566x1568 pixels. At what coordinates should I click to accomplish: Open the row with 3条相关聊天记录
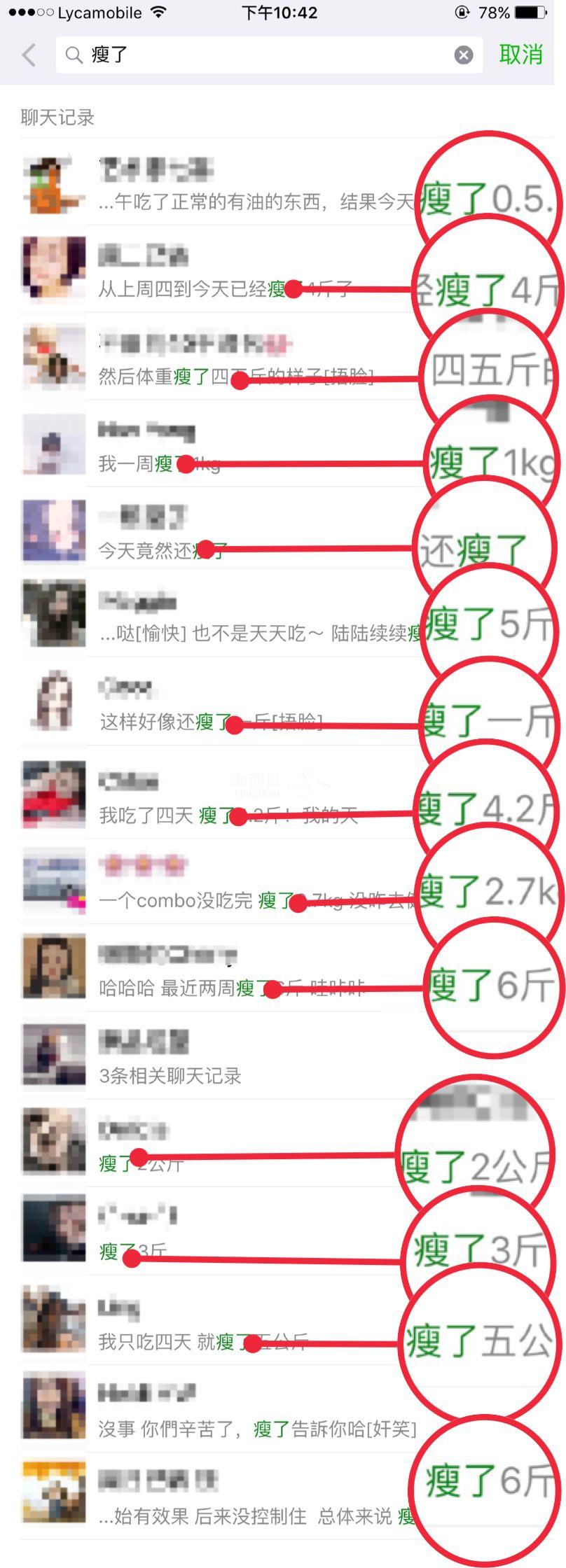point(224,1058)
